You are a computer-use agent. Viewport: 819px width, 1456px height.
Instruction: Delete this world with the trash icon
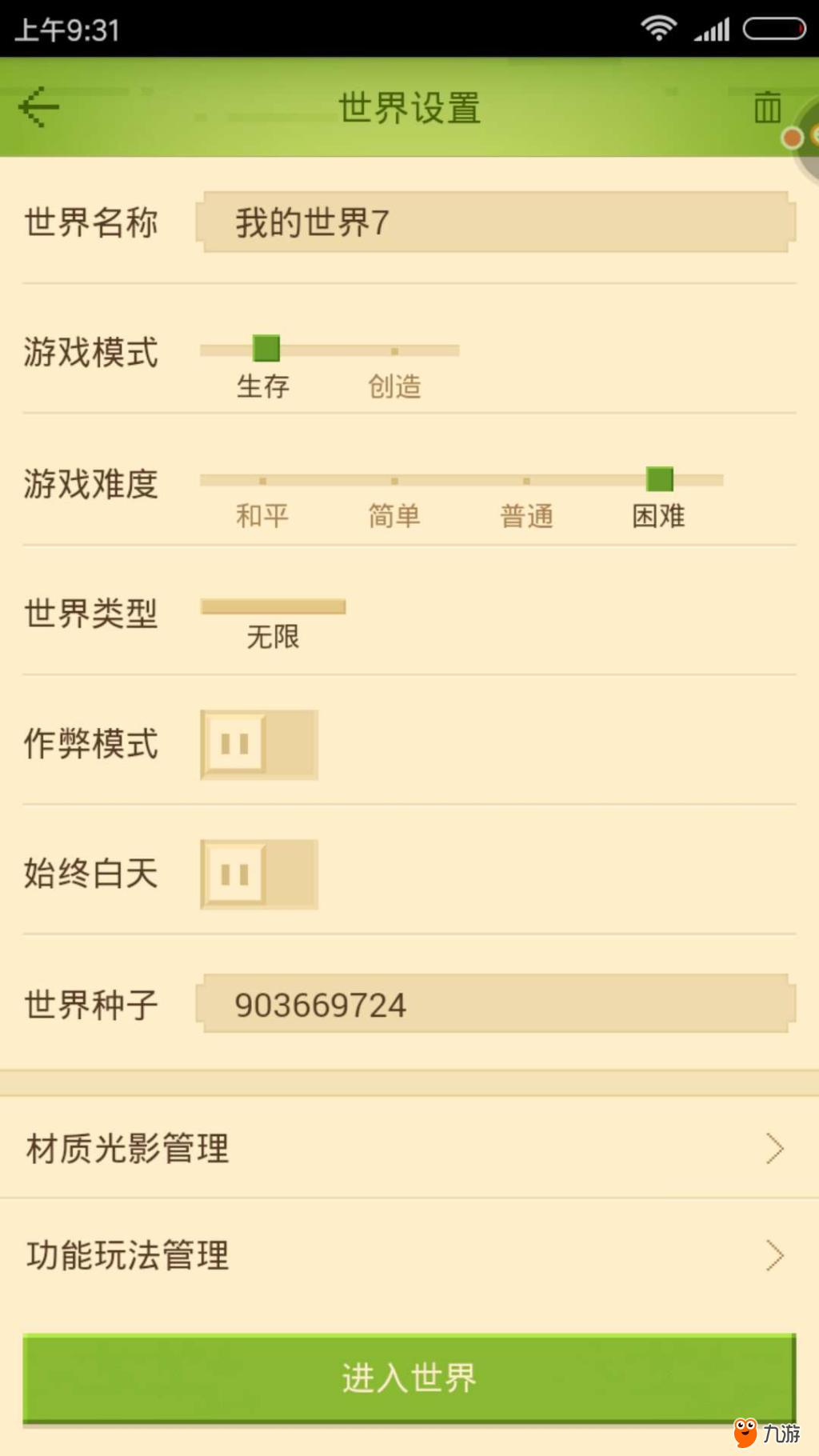(766, 107)
